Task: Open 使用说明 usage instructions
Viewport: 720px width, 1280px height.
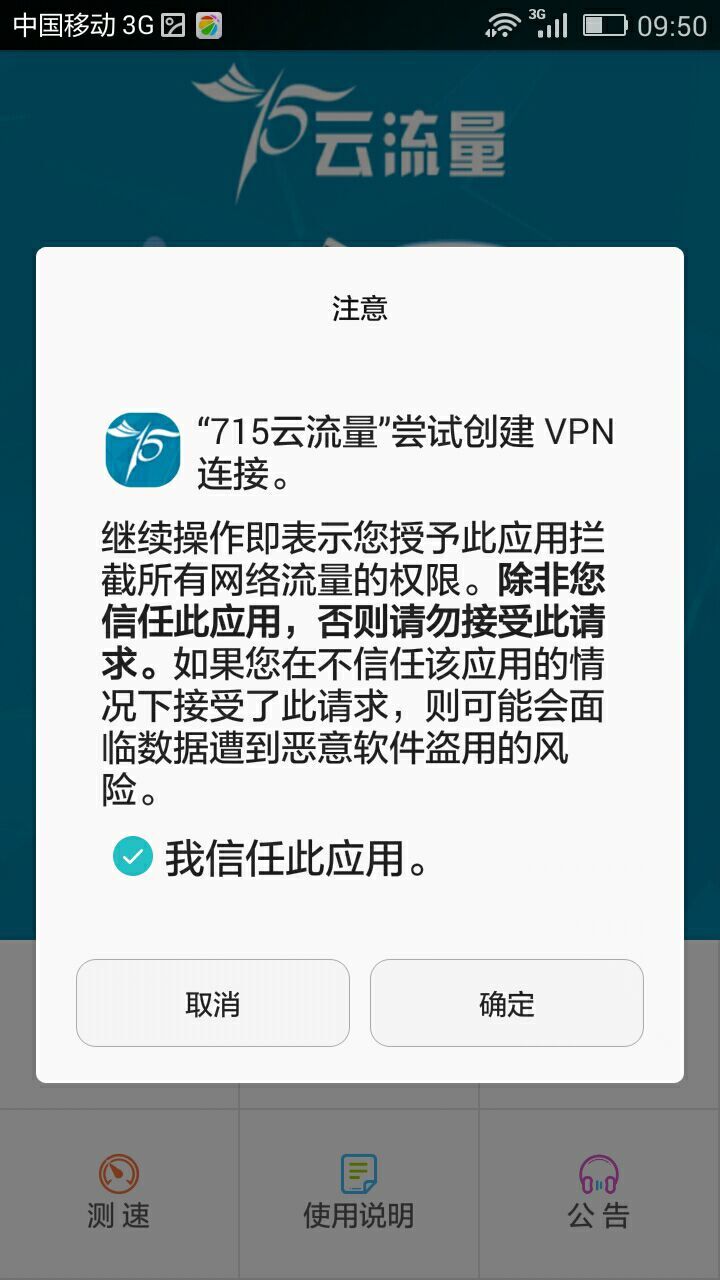Action: 358,1191
